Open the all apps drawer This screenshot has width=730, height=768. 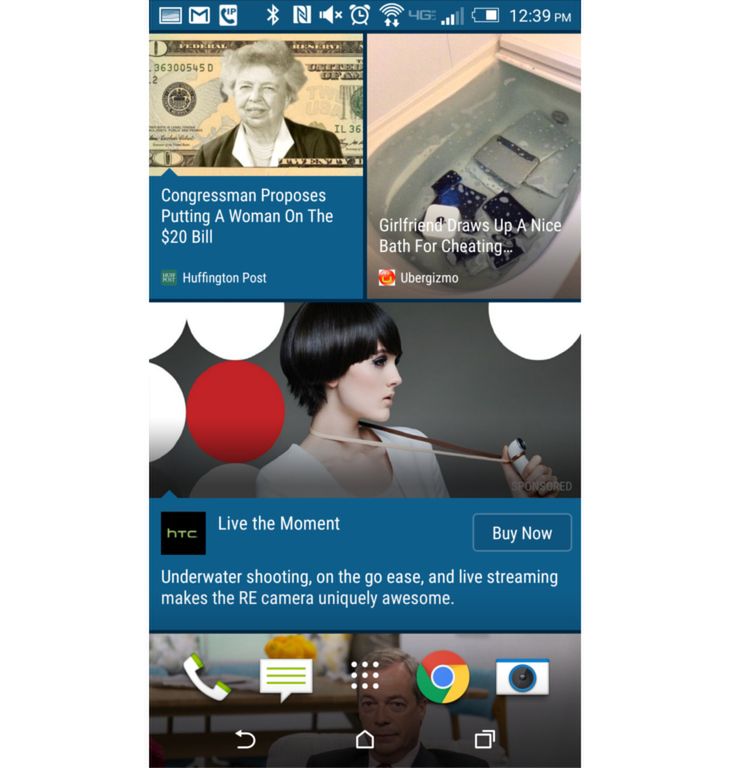[x=365, y=676]
